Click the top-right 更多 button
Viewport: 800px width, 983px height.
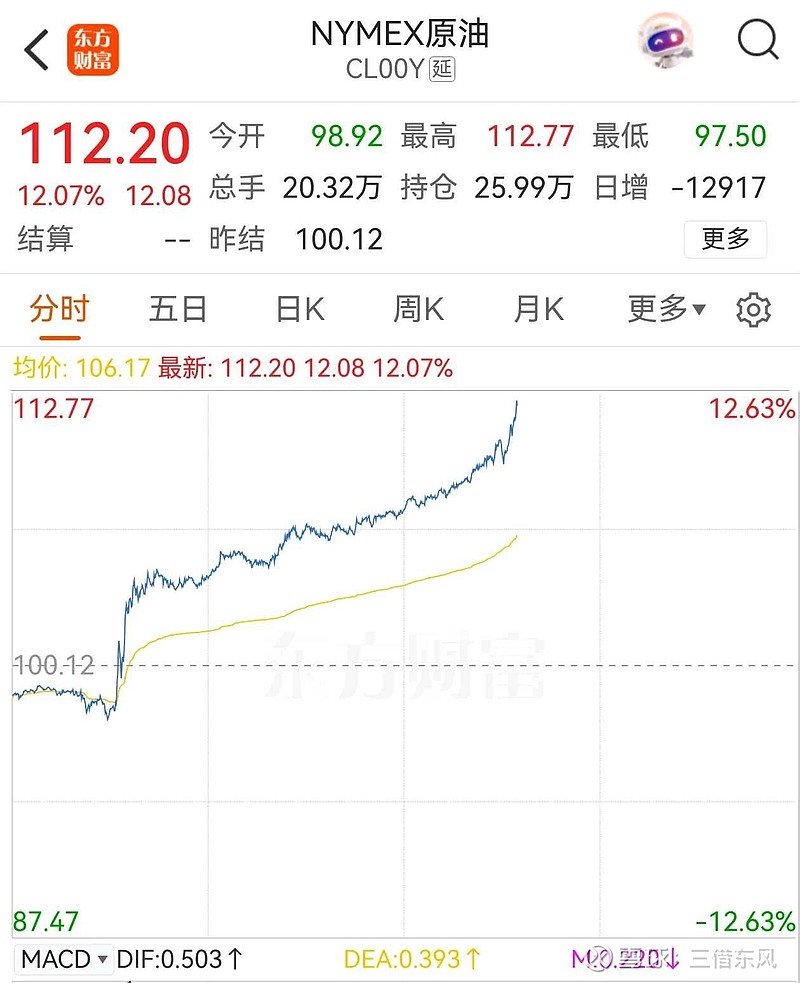click(x=725, y=241)
